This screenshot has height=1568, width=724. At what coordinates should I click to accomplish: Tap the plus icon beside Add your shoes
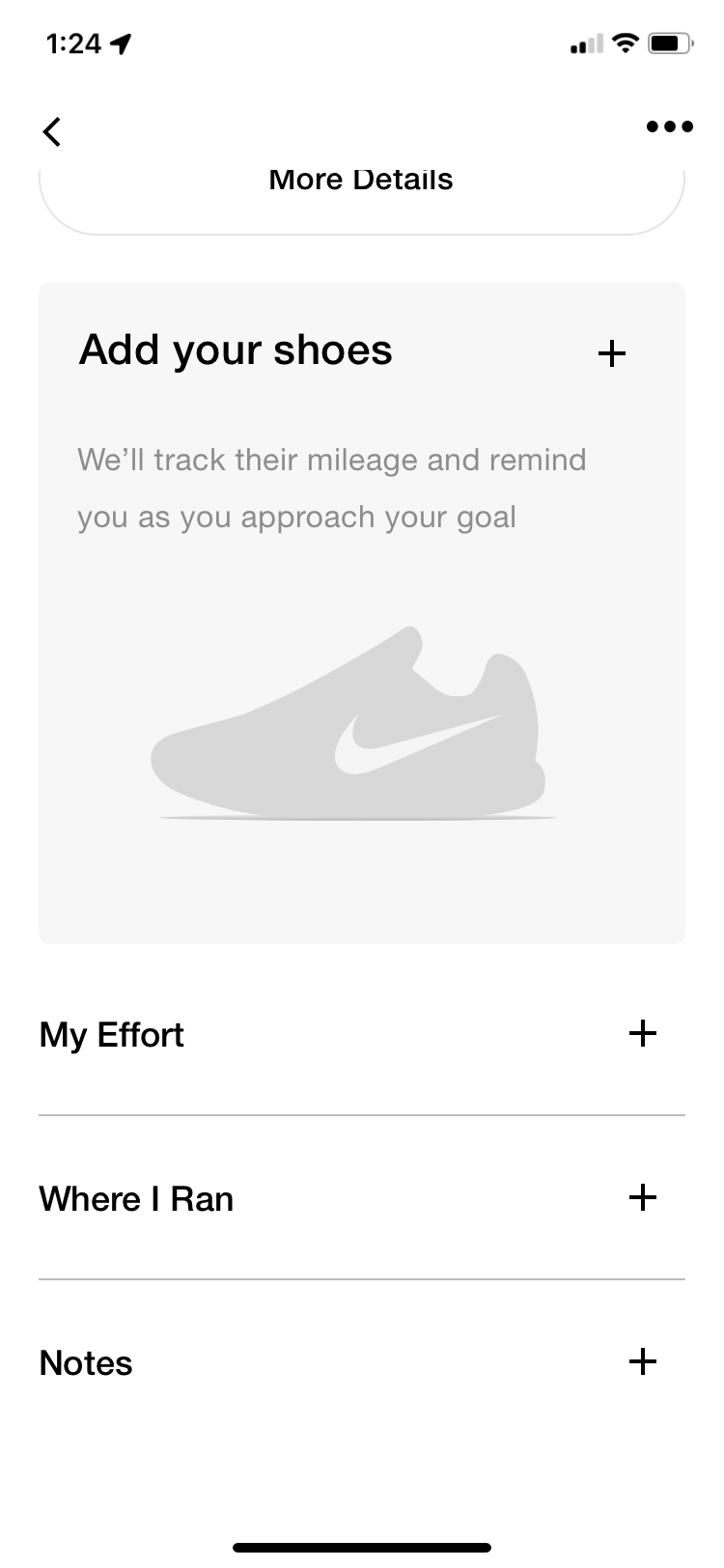click(611, 353)
